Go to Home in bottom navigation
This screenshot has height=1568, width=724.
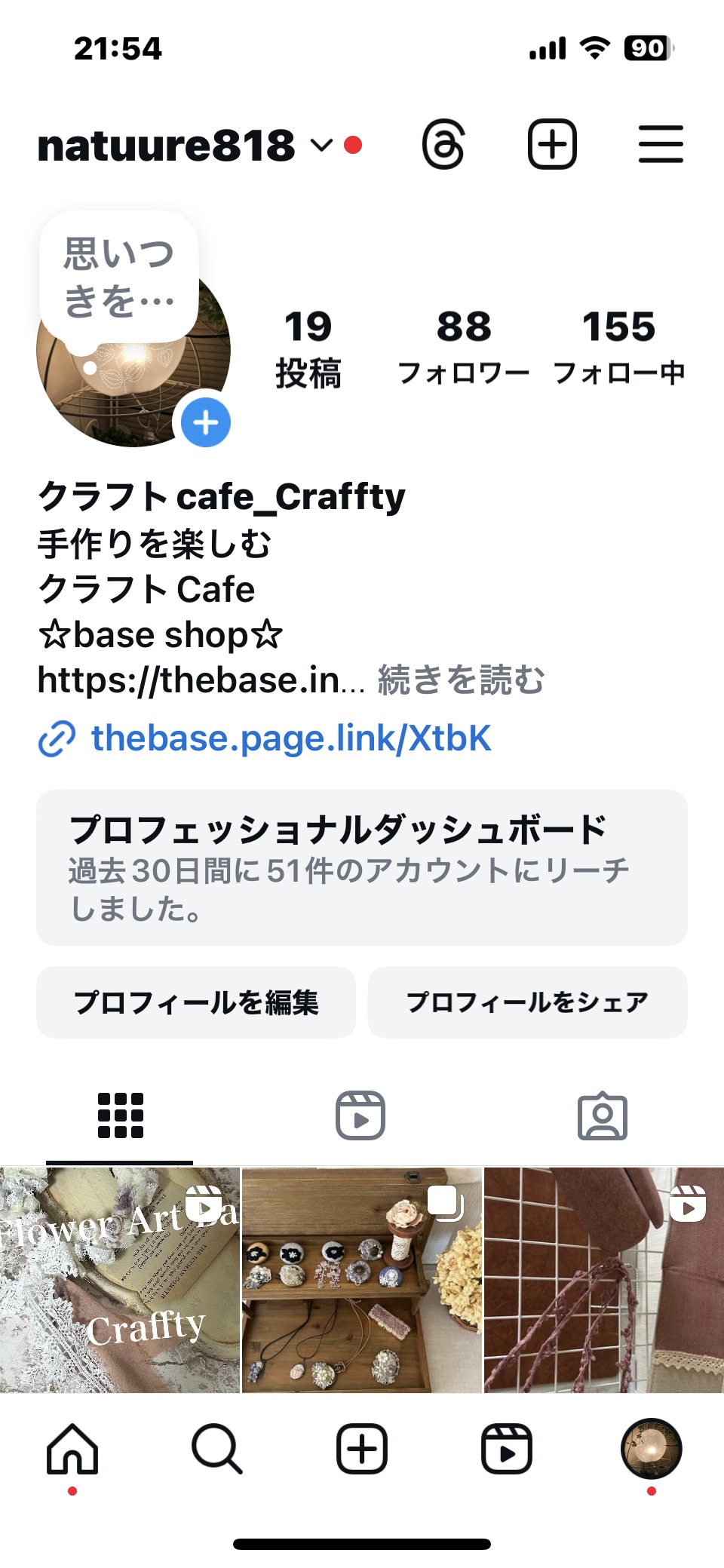(72, 1449)
